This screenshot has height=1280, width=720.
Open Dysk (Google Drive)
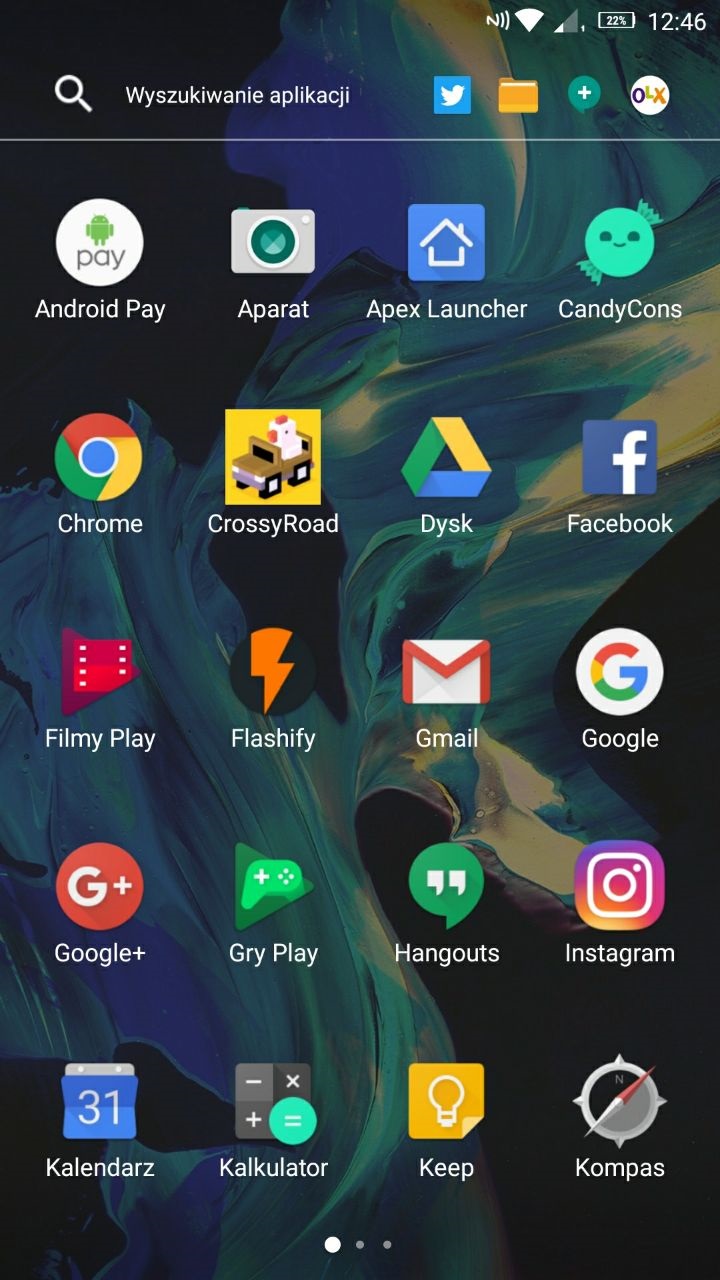coord(446,458)
